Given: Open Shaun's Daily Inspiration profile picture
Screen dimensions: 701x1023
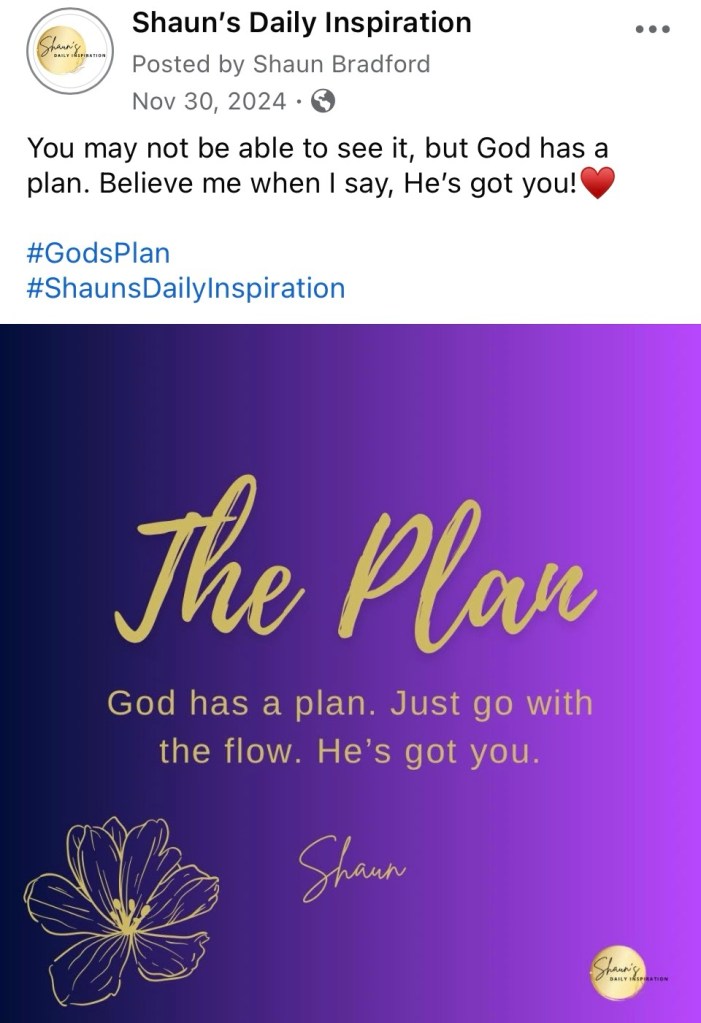Looking at the screenshot, I should [x=69, y=51].
